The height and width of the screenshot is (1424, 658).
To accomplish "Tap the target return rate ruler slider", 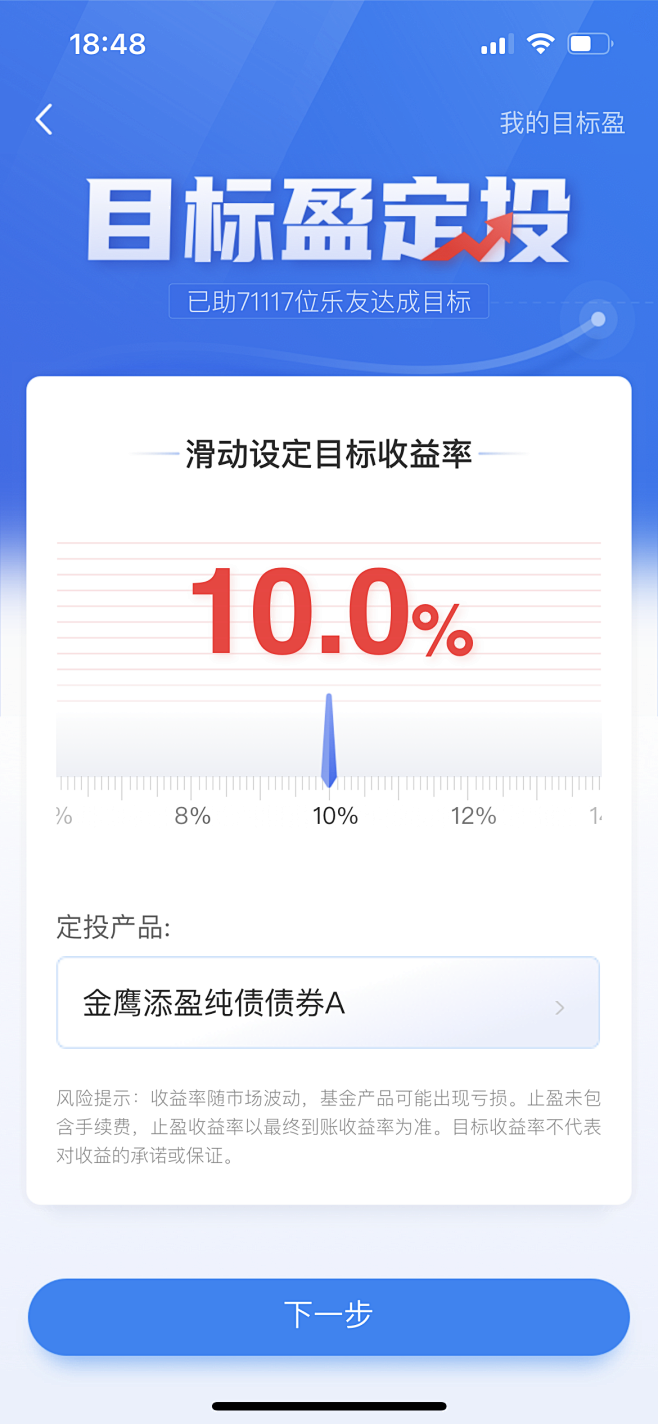I will click(328, 760).
